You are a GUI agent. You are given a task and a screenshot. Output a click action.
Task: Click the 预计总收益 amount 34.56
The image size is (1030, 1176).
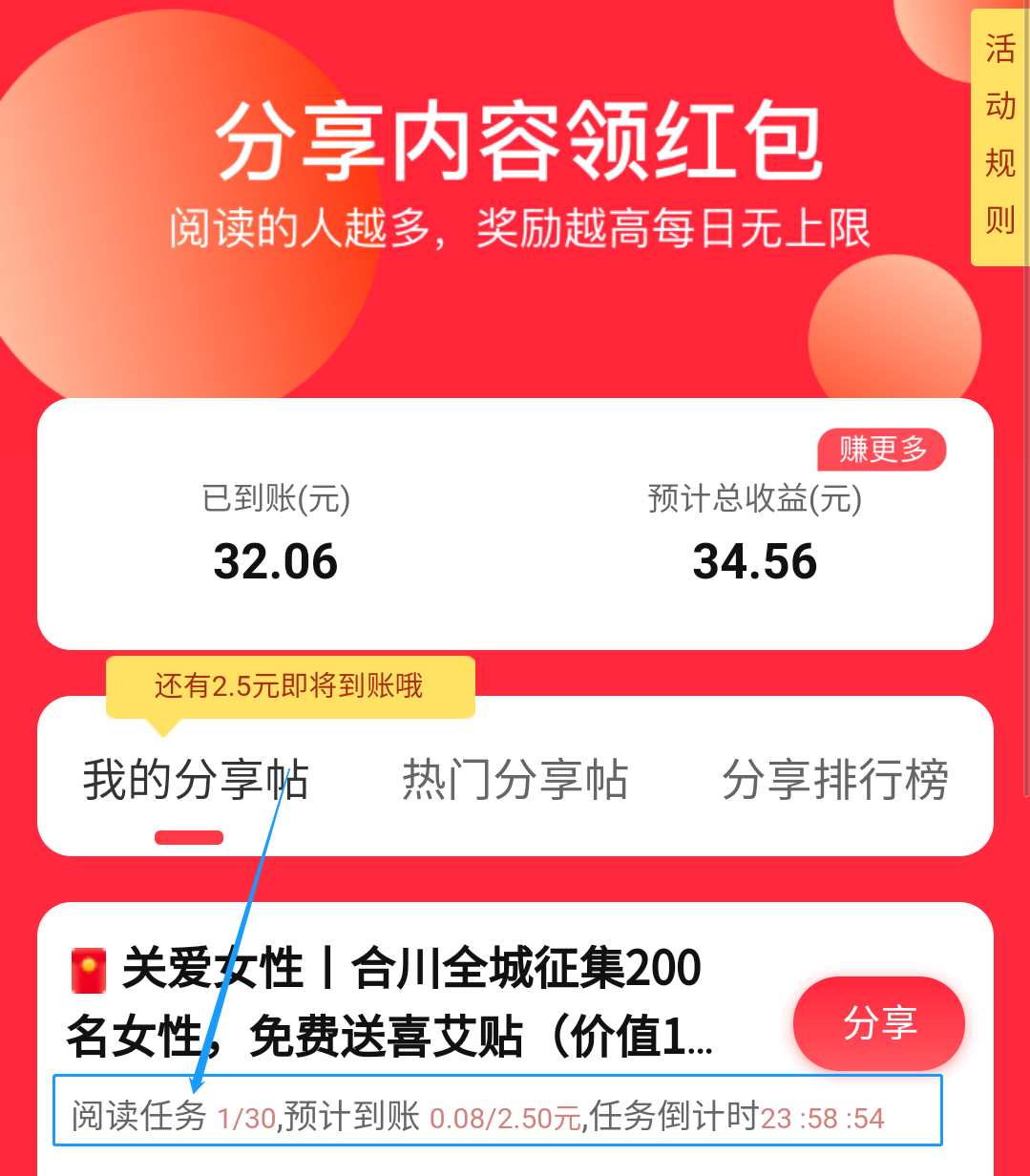tap(755, 562)
